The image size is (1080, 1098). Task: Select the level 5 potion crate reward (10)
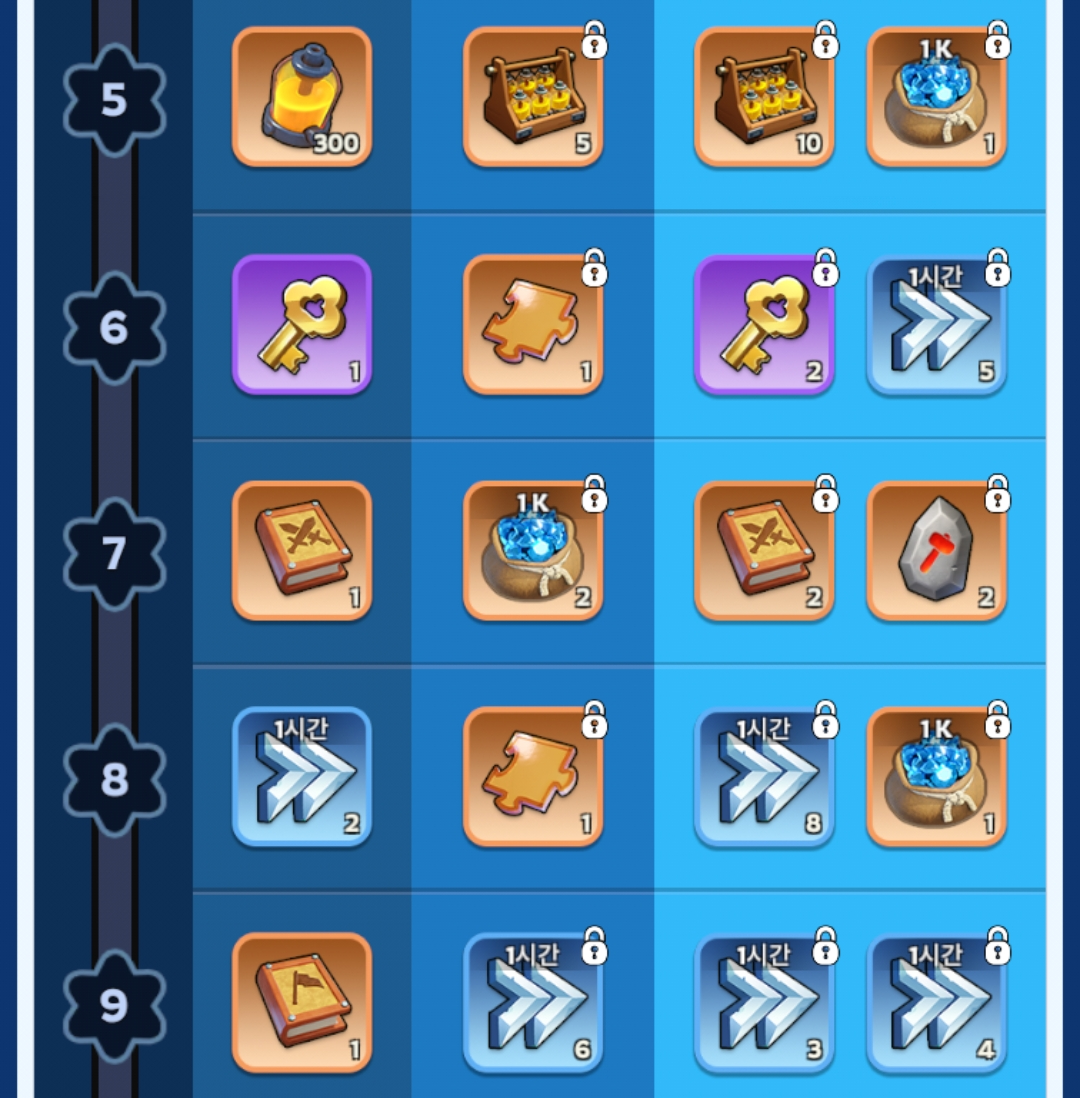click(764, 97)
